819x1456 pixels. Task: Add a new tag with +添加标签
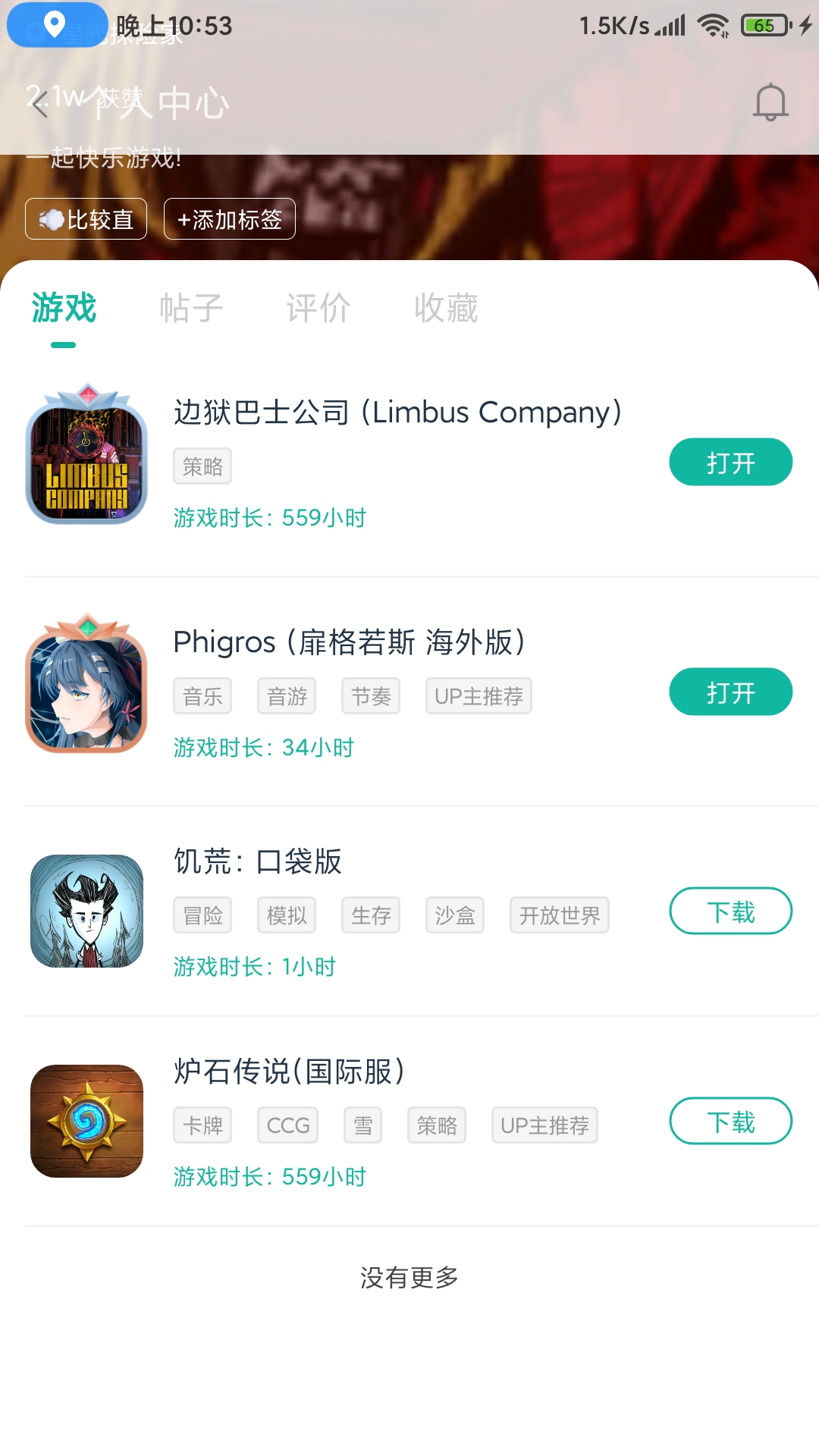pyautogui.click(x=229, y=219)
